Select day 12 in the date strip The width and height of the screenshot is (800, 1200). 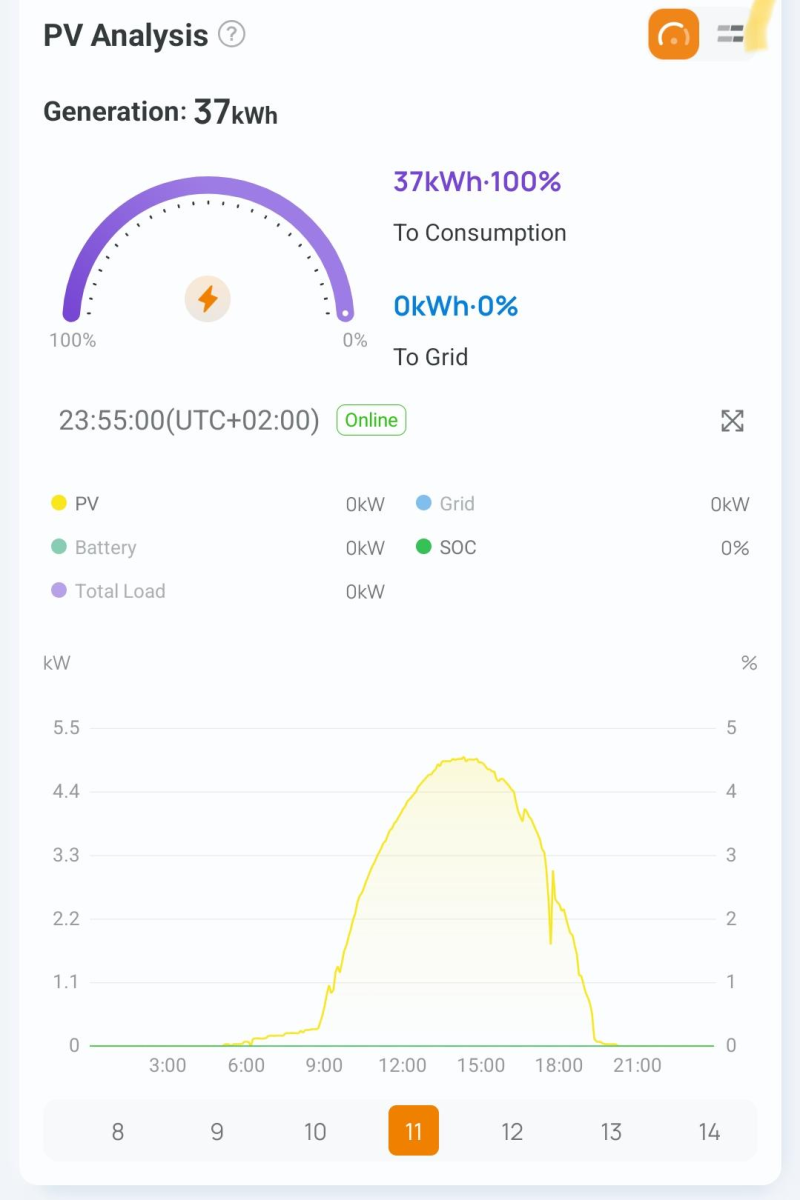click(x=512, y=1131)
